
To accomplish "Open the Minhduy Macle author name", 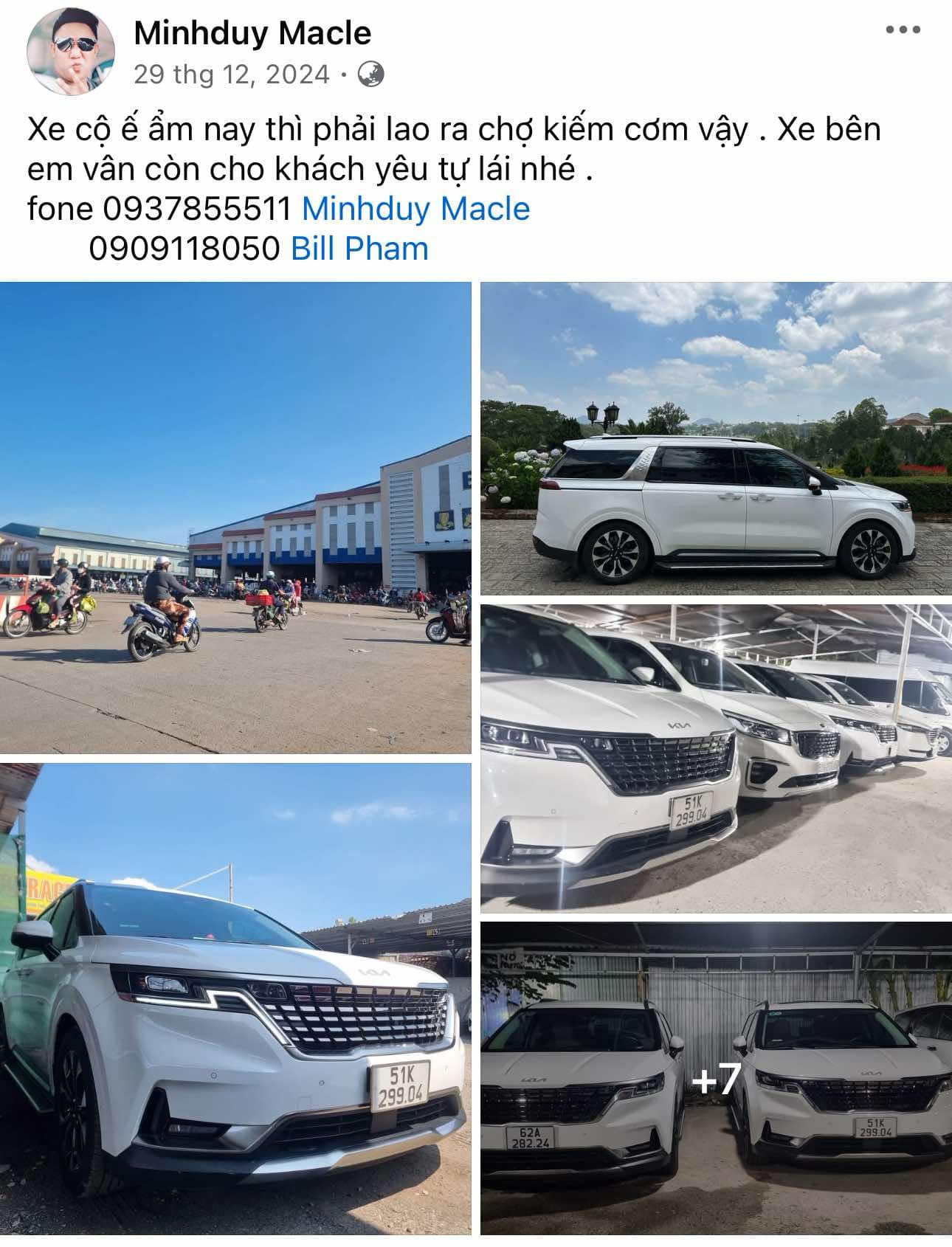I will tap(252, 33).
